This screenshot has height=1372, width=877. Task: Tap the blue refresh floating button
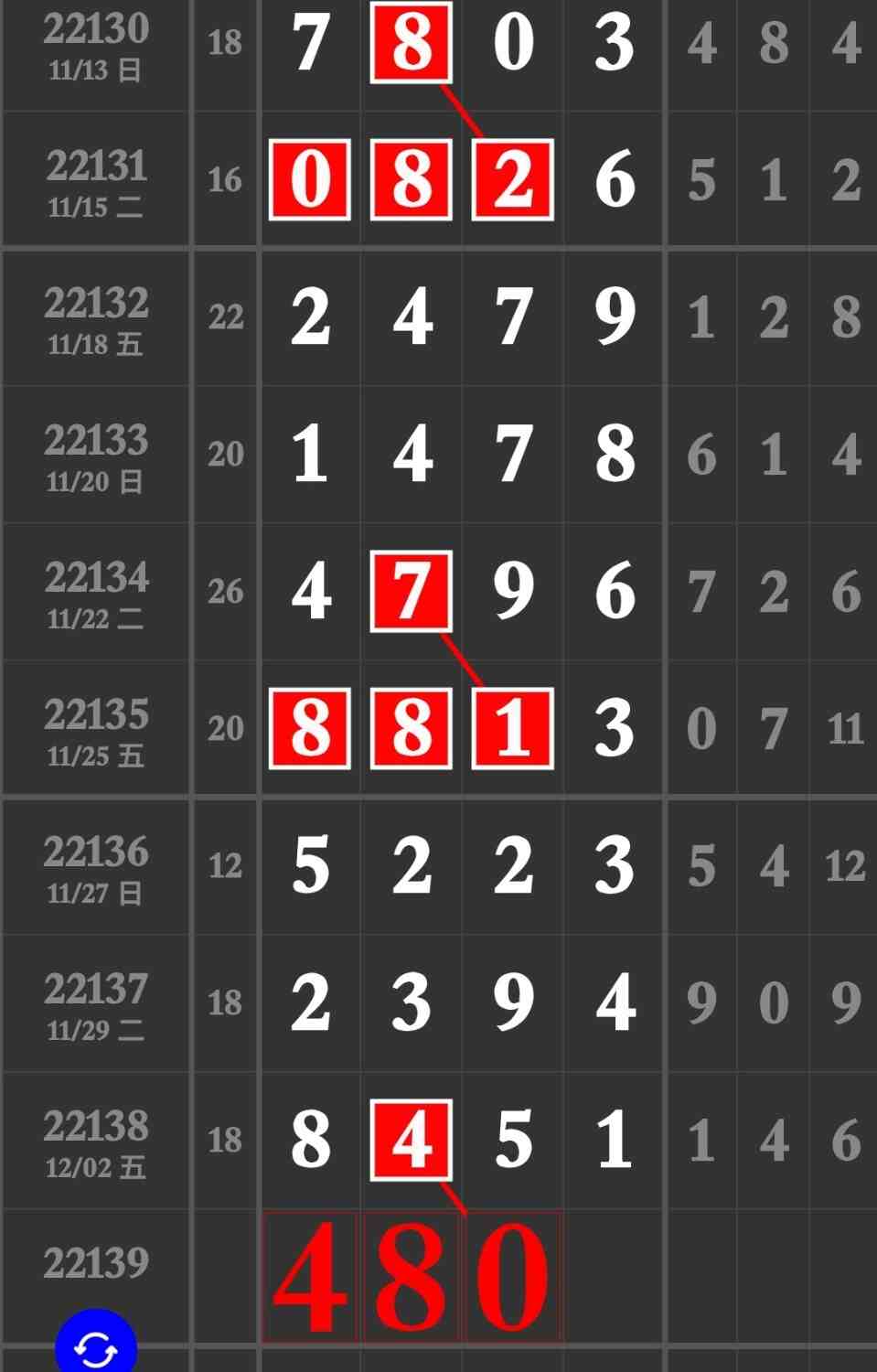coord(96,1346)
